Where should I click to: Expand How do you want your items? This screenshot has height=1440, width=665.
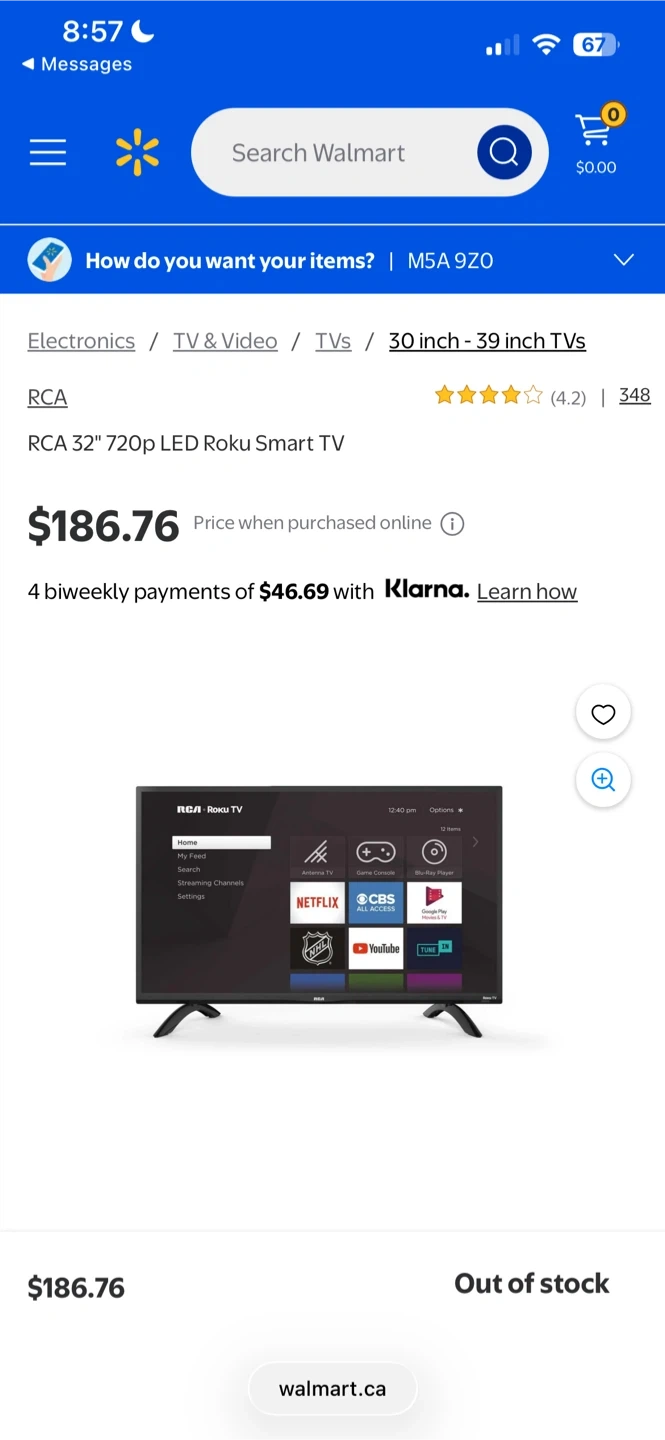point(623,261)
